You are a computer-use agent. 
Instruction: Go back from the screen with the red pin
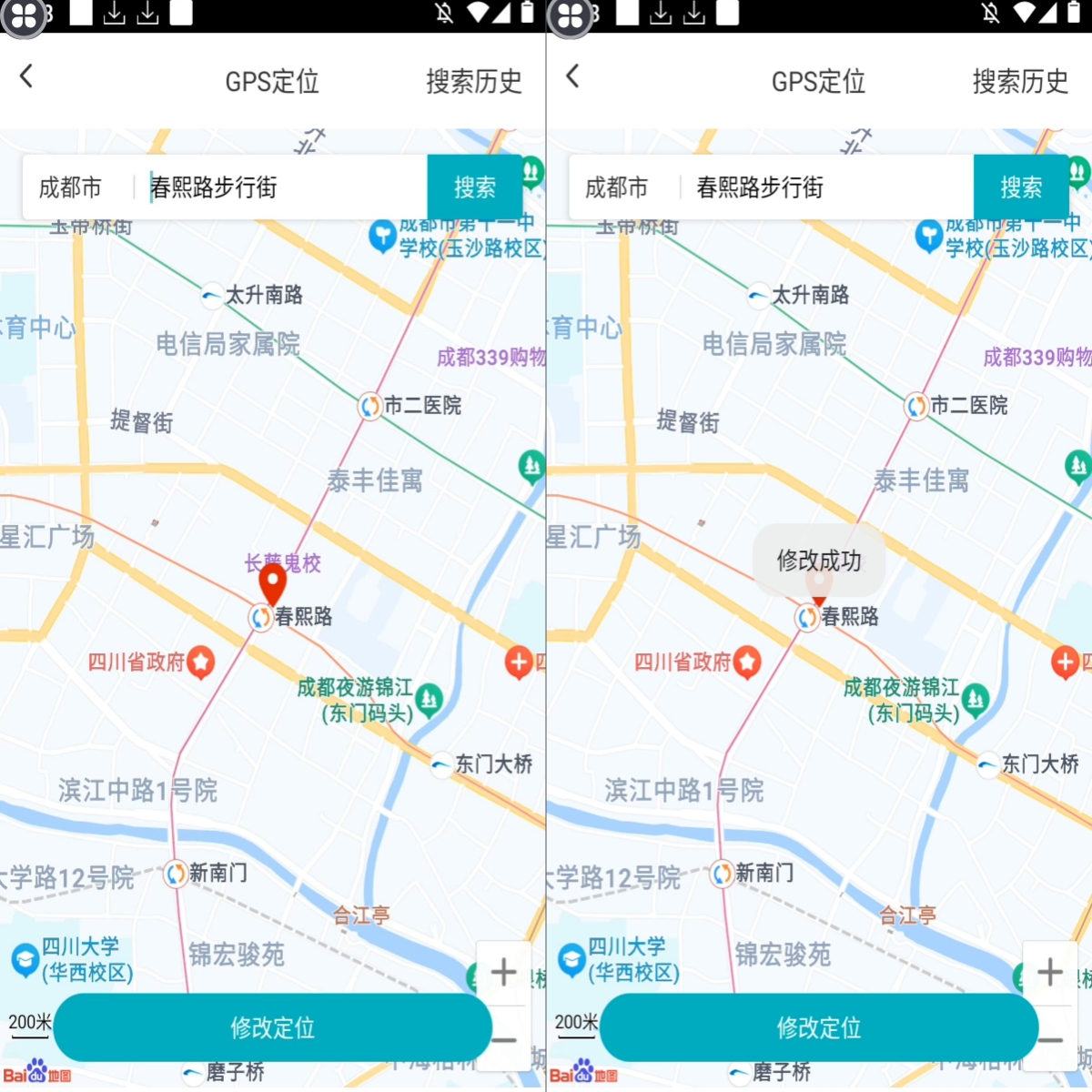pyautogui.click(x=26, y=76)
